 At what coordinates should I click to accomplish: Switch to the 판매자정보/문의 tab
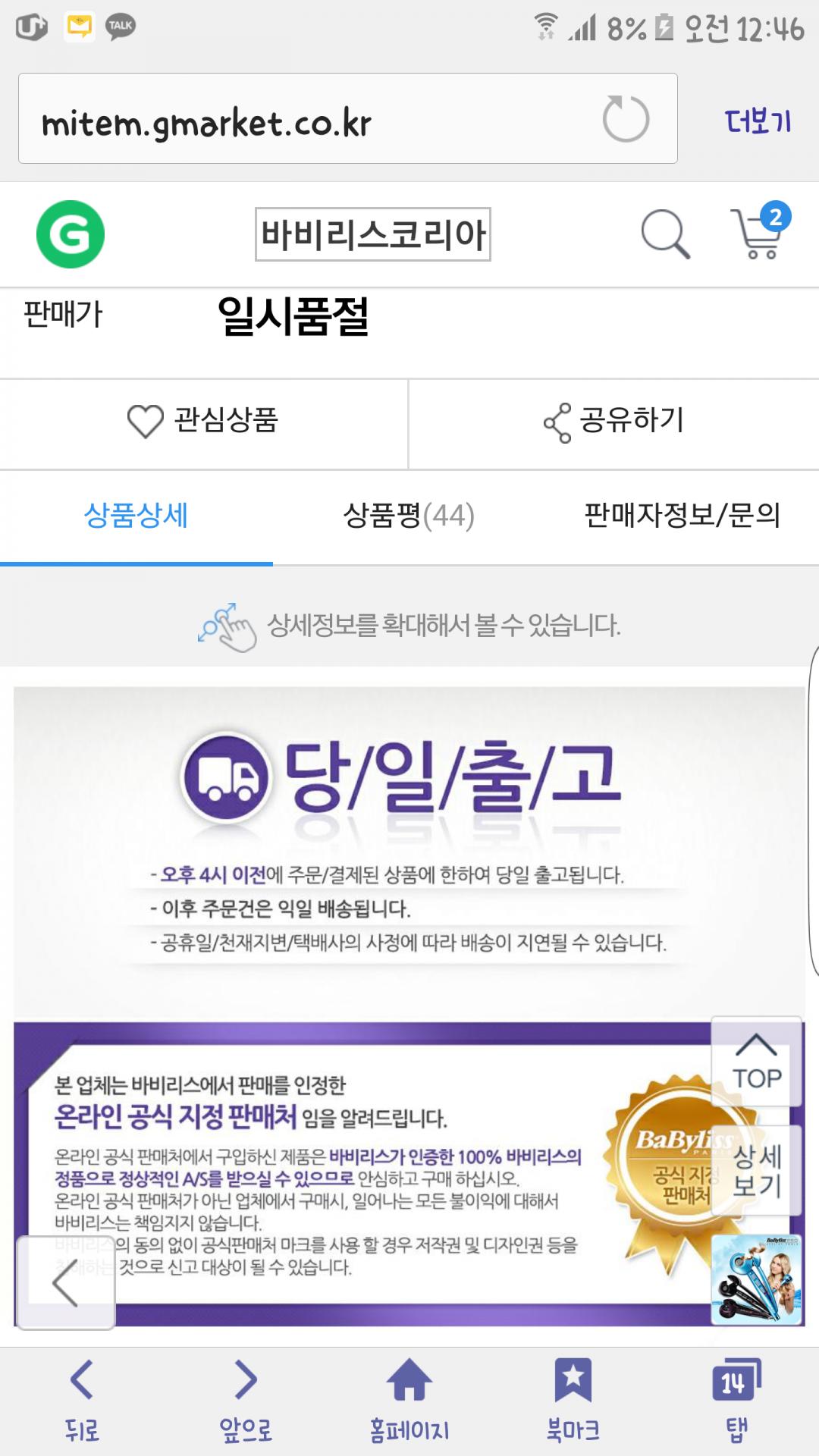pyautogui.click(x=682, y=516)
